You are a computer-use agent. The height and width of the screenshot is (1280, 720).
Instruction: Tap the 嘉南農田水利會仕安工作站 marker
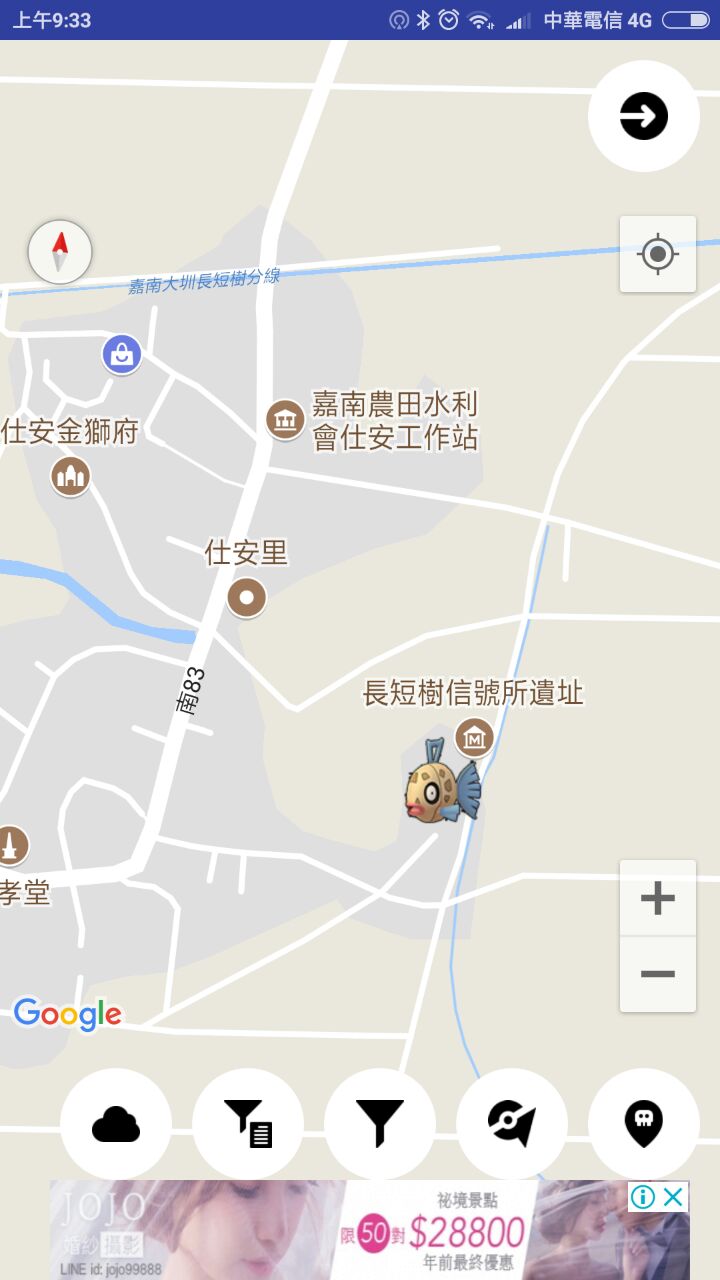[285, 420]
